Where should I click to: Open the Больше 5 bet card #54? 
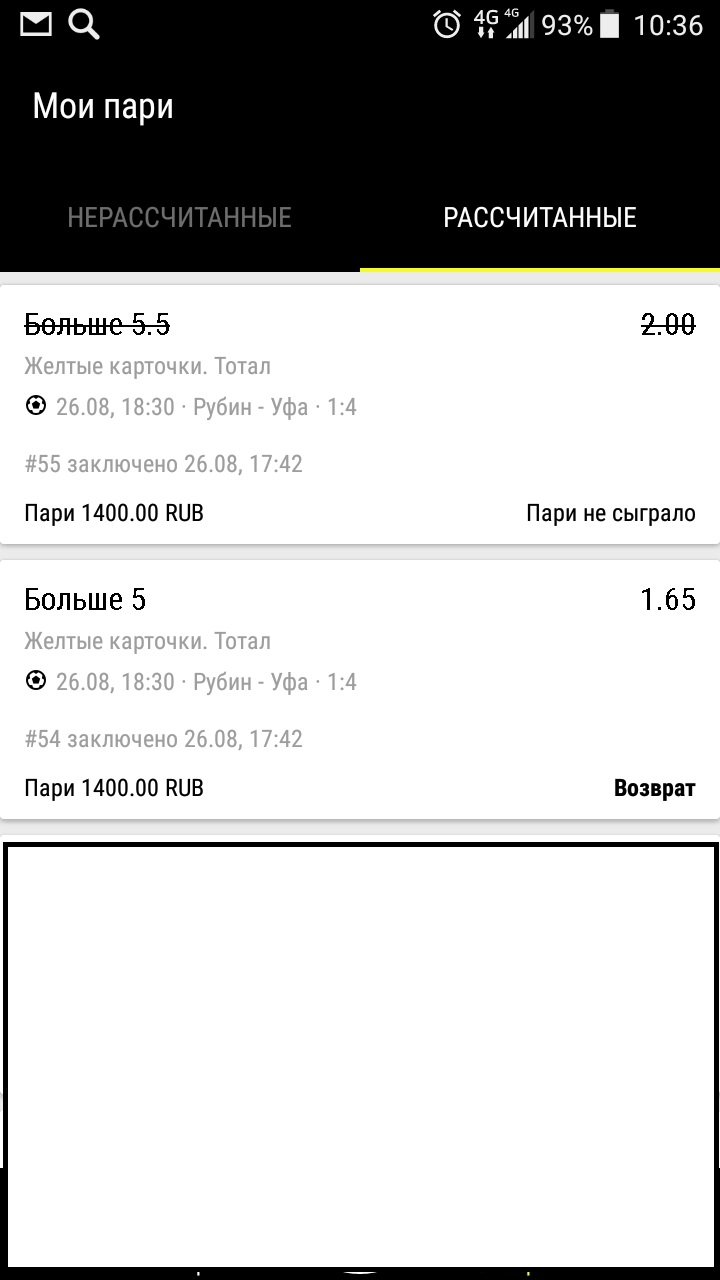click(360, 690)
